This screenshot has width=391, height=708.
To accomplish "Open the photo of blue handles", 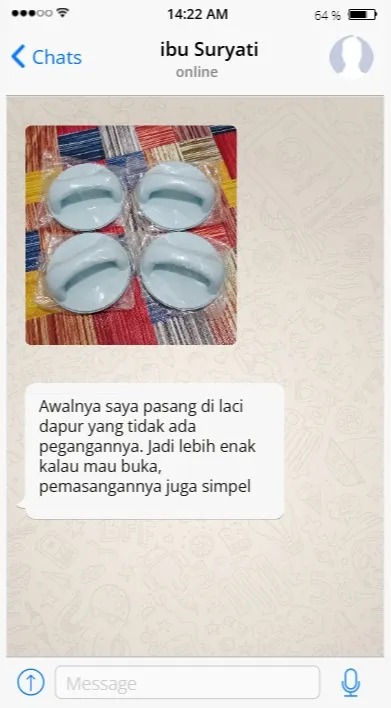I will click(x=131, y=235).
